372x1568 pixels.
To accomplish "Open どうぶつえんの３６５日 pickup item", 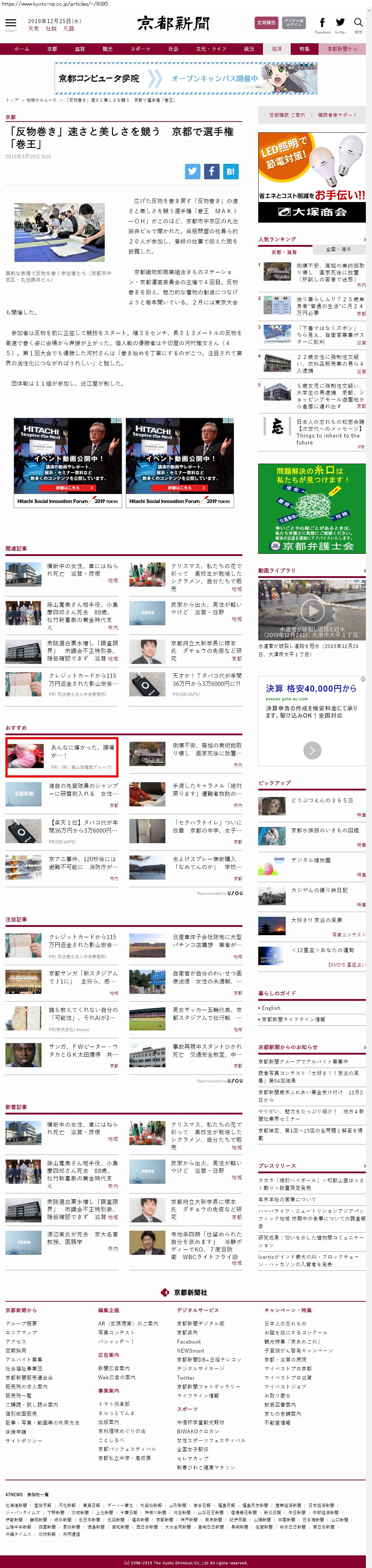I will pos(321,800).
